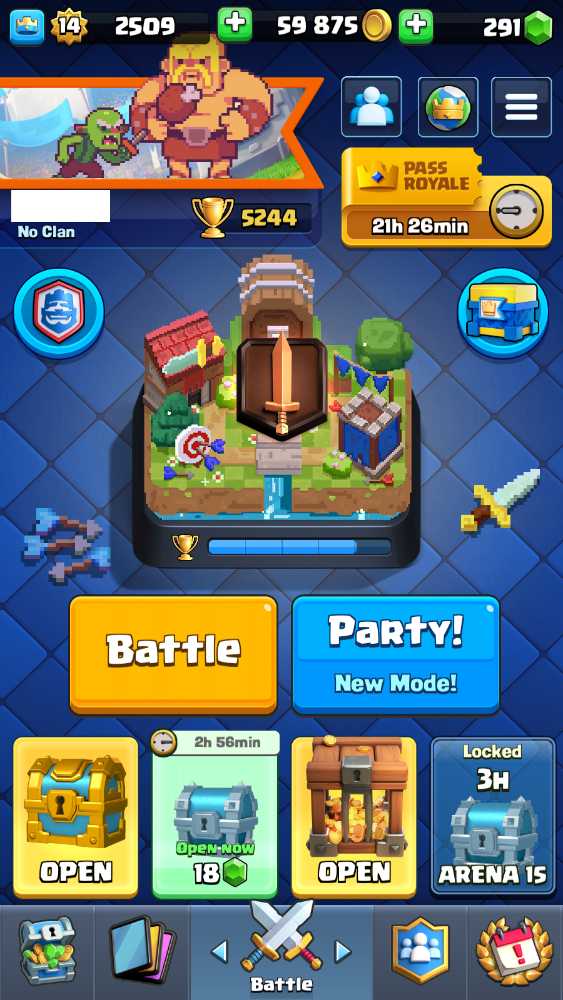Open the global leaderboard crown icon

tap(448, 107)
